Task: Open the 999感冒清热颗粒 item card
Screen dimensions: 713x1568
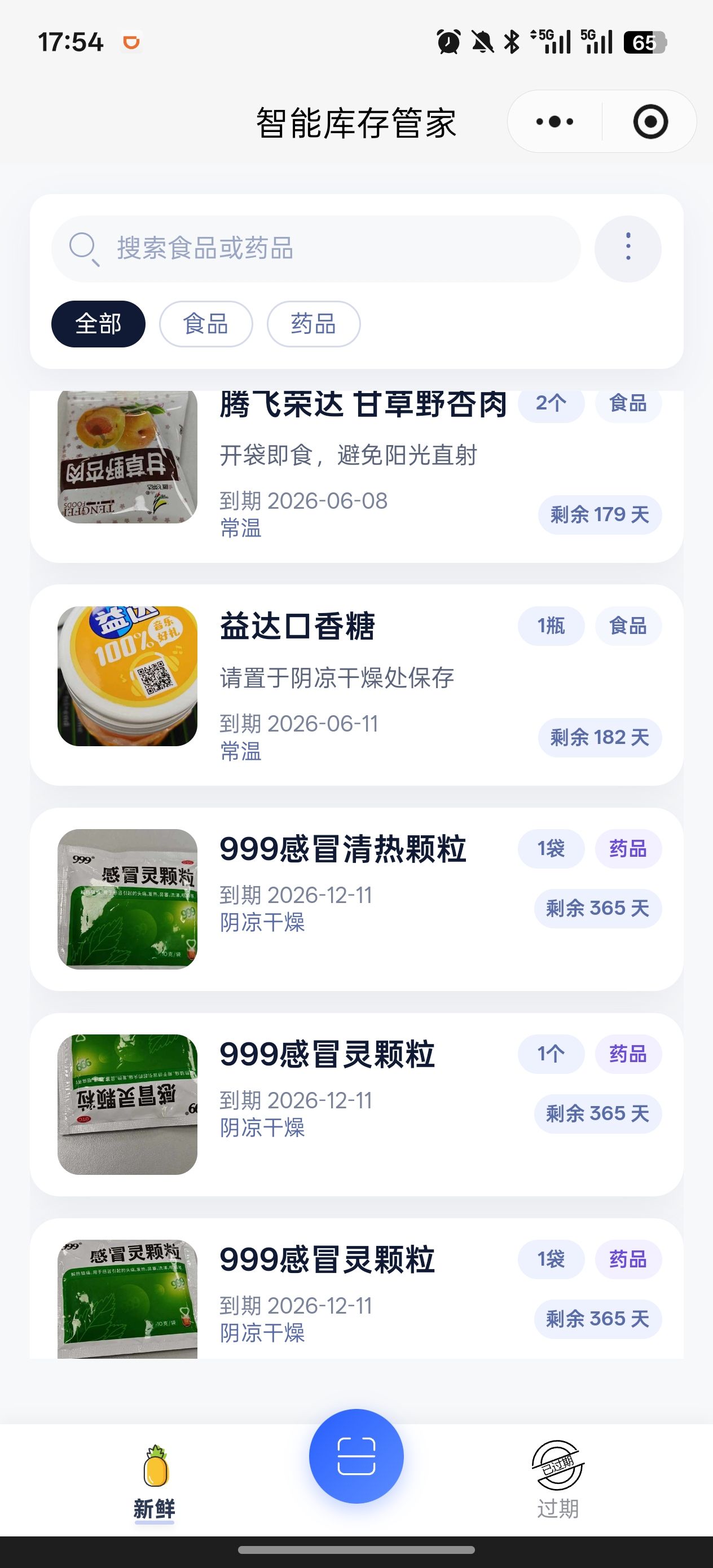Action: (356, 899)
